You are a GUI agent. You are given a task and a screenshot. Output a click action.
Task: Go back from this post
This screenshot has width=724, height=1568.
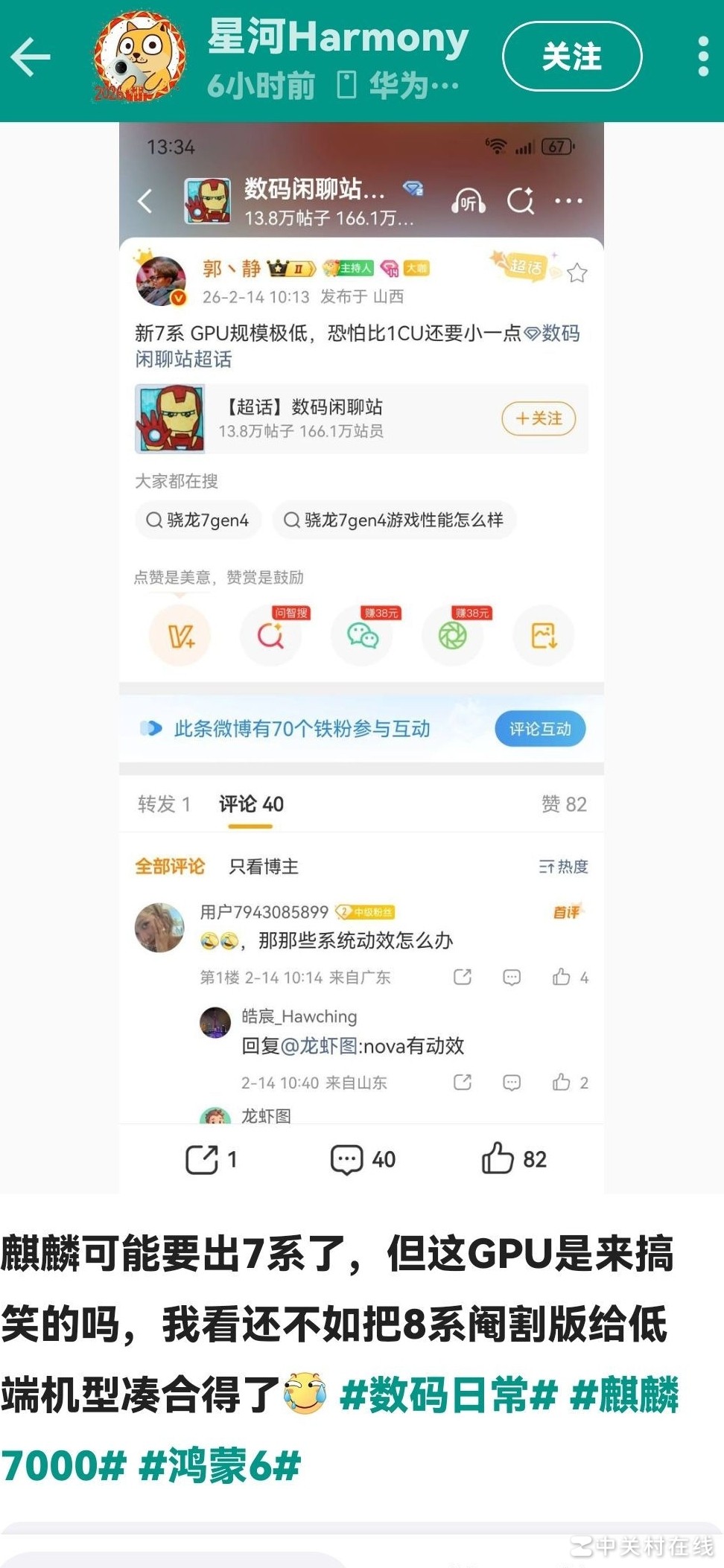31,57
